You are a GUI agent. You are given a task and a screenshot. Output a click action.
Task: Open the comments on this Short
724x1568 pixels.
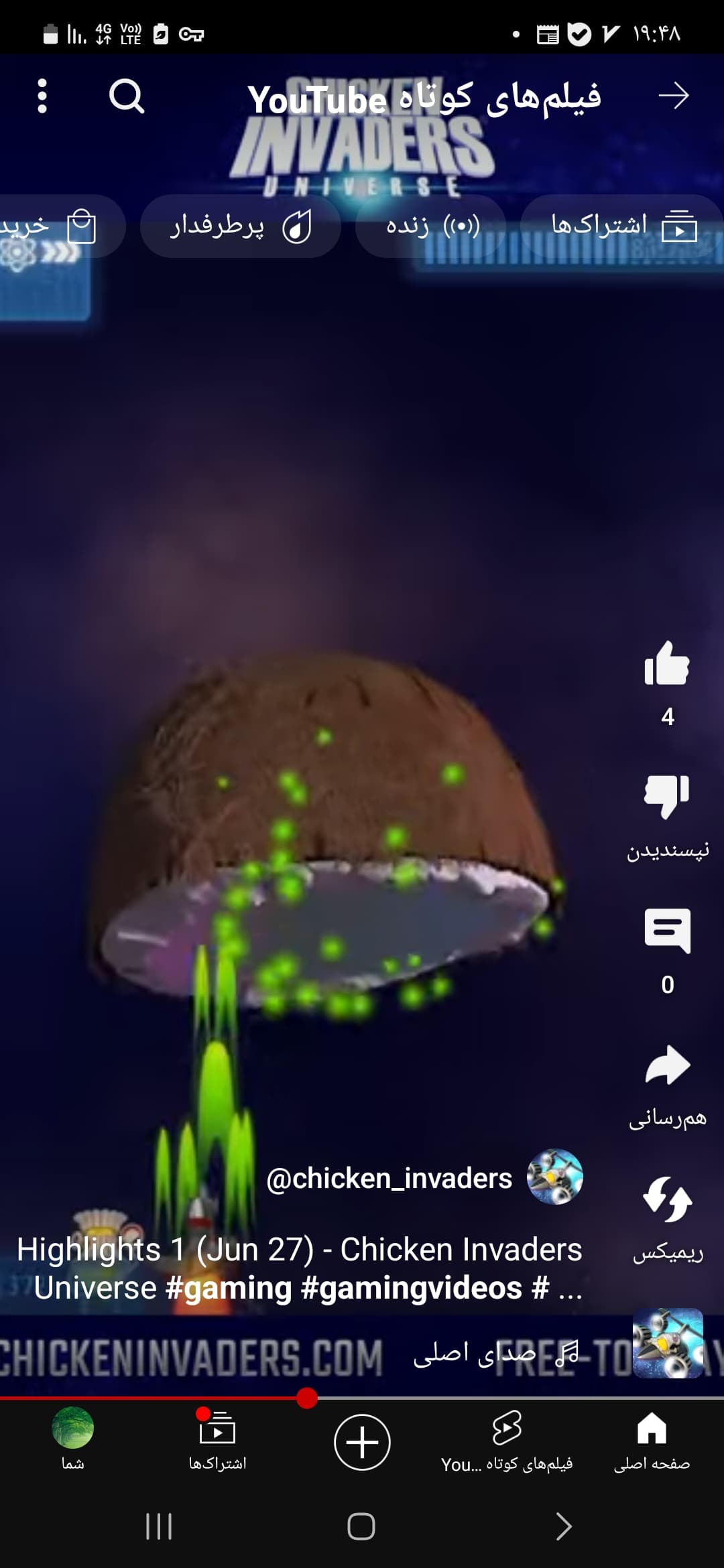pyautogui.click(x=666, y=931)
